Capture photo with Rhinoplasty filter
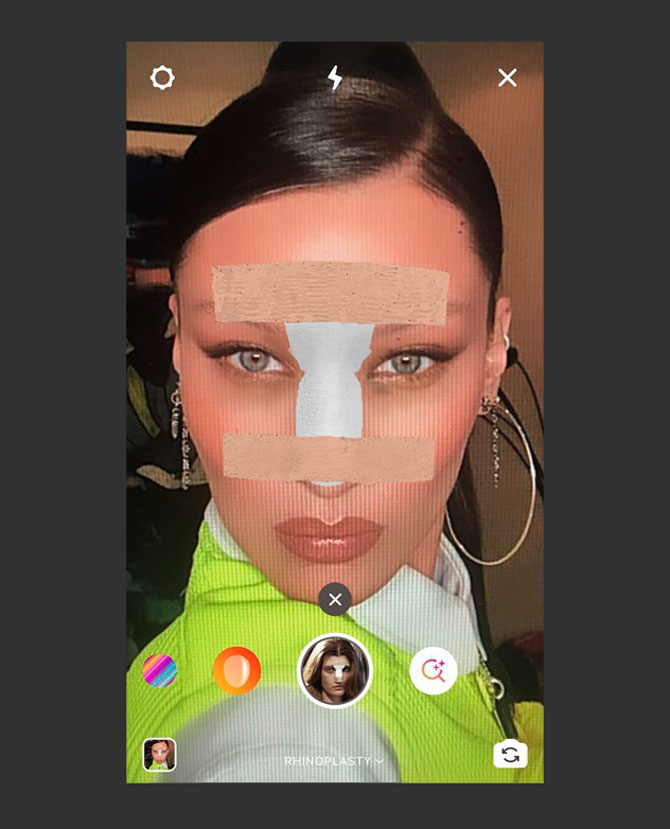The width and height of the screenshot is (670, 829). click(335, 670)
